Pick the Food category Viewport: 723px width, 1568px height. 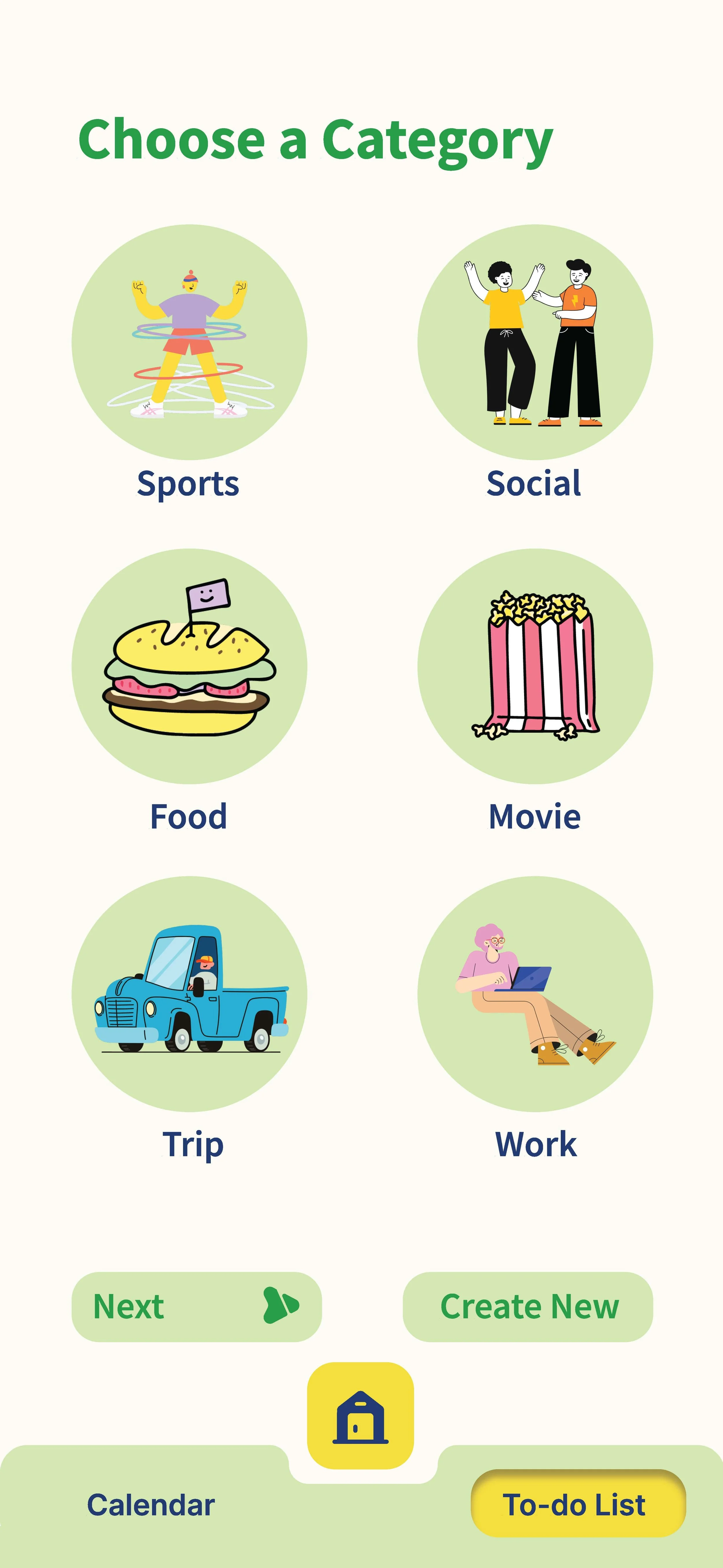pos(189,666)
